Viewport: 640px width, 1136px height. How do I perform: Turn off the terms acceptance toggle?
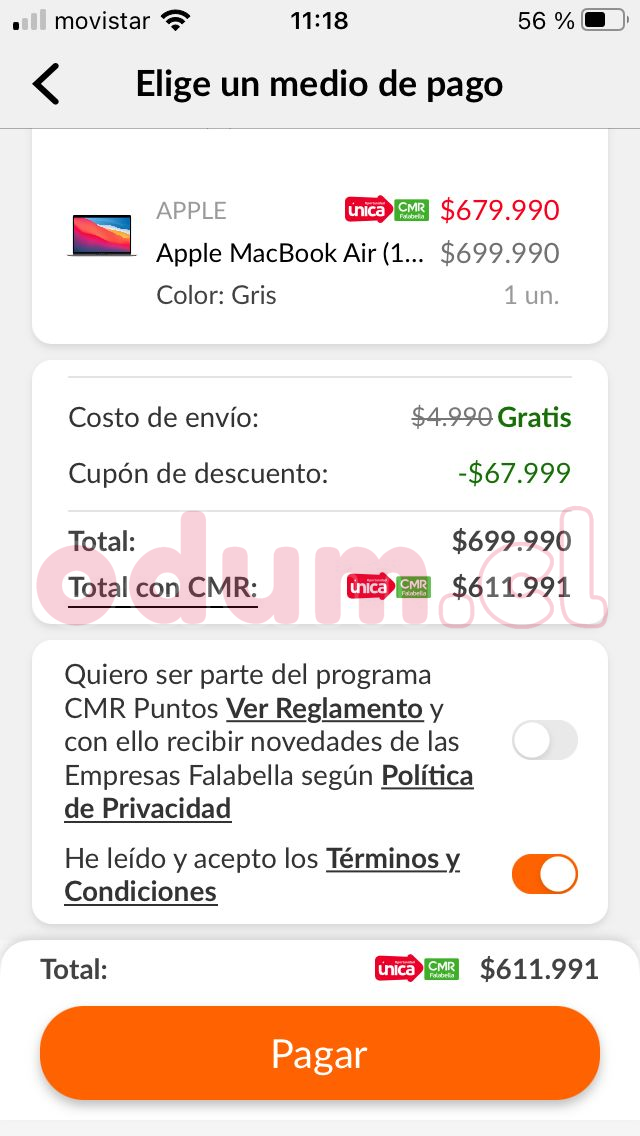[x=544, y=874]
